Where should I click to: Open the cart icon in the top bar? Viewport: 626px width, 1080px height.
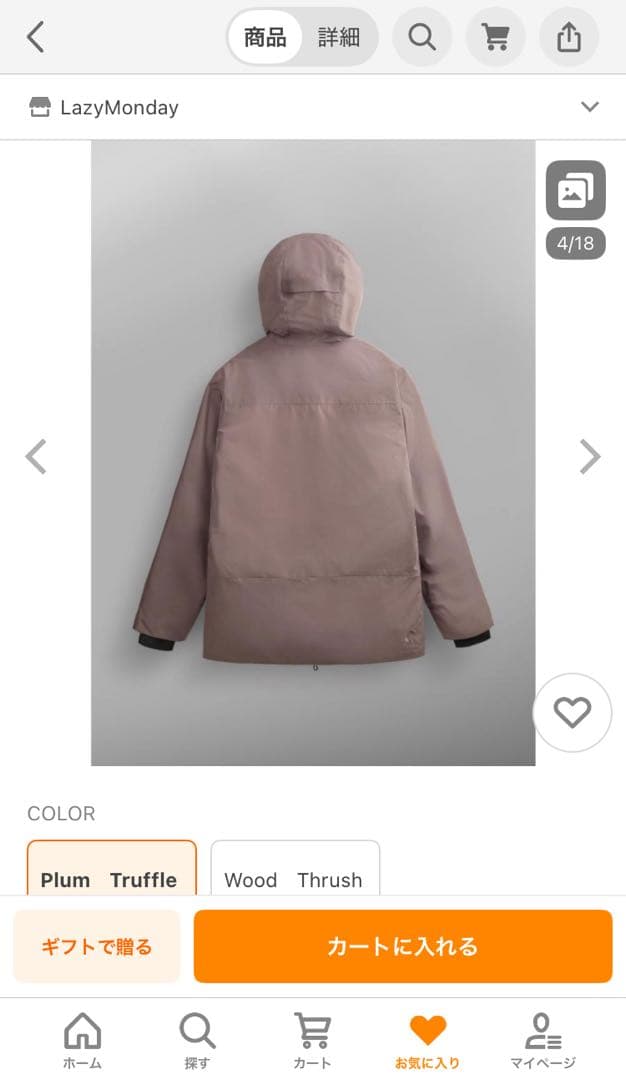pyautogui.click(x=495, y=38)
